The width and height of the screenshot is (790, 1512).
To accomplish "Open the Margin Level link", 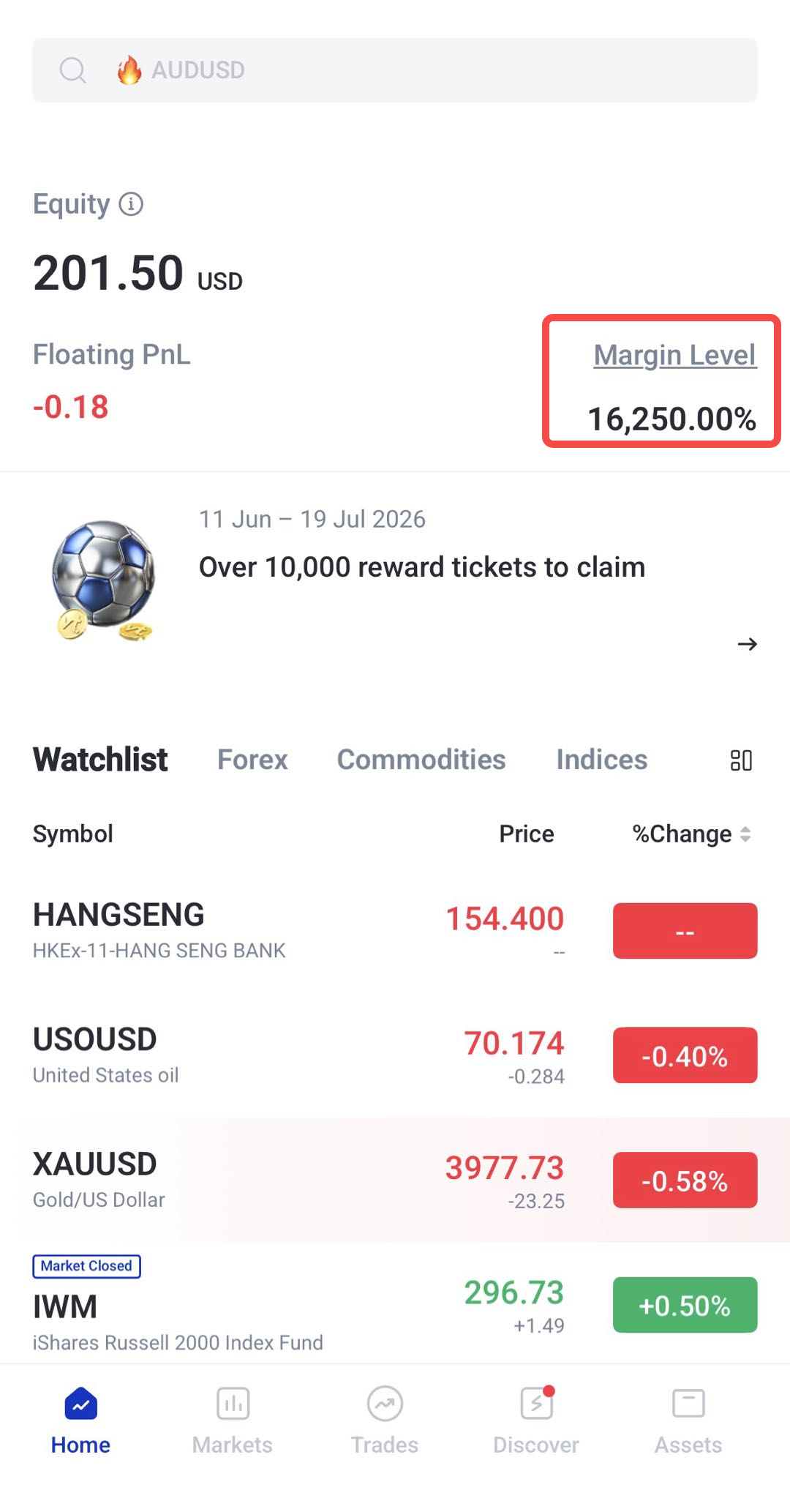I will 674,355.
